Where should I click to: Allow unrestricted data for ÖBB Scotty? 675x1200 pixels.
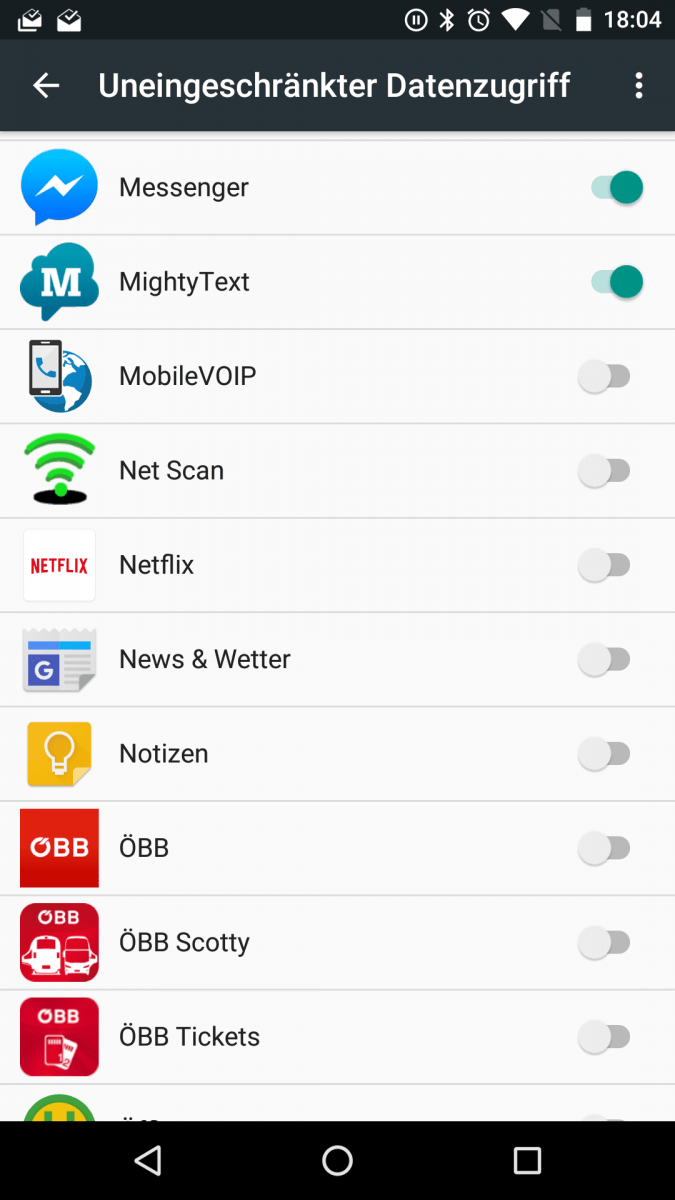click(605, 943)
